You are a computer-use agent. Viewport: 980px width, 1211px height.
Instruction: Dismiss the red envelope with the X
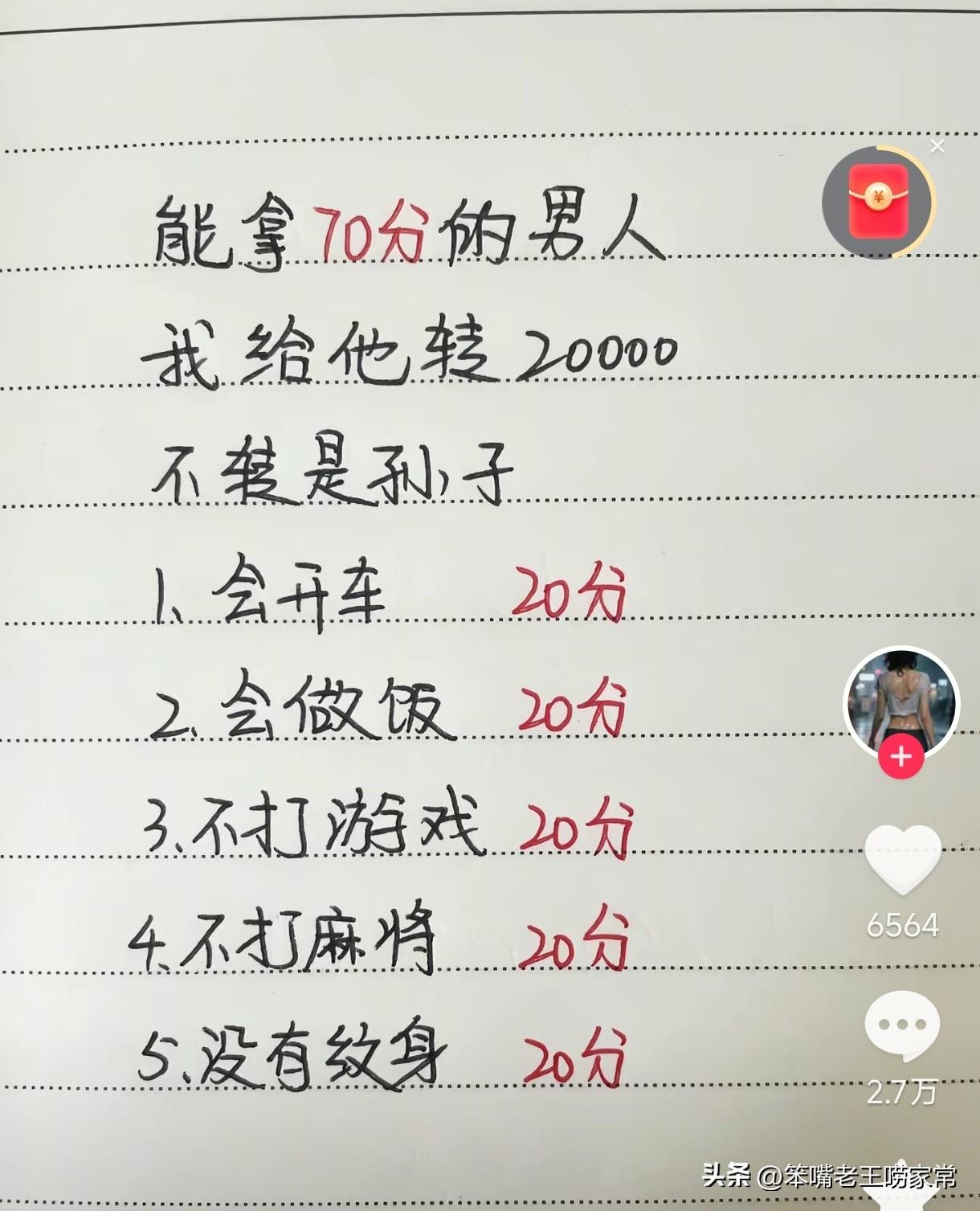(x=938, y=145)
